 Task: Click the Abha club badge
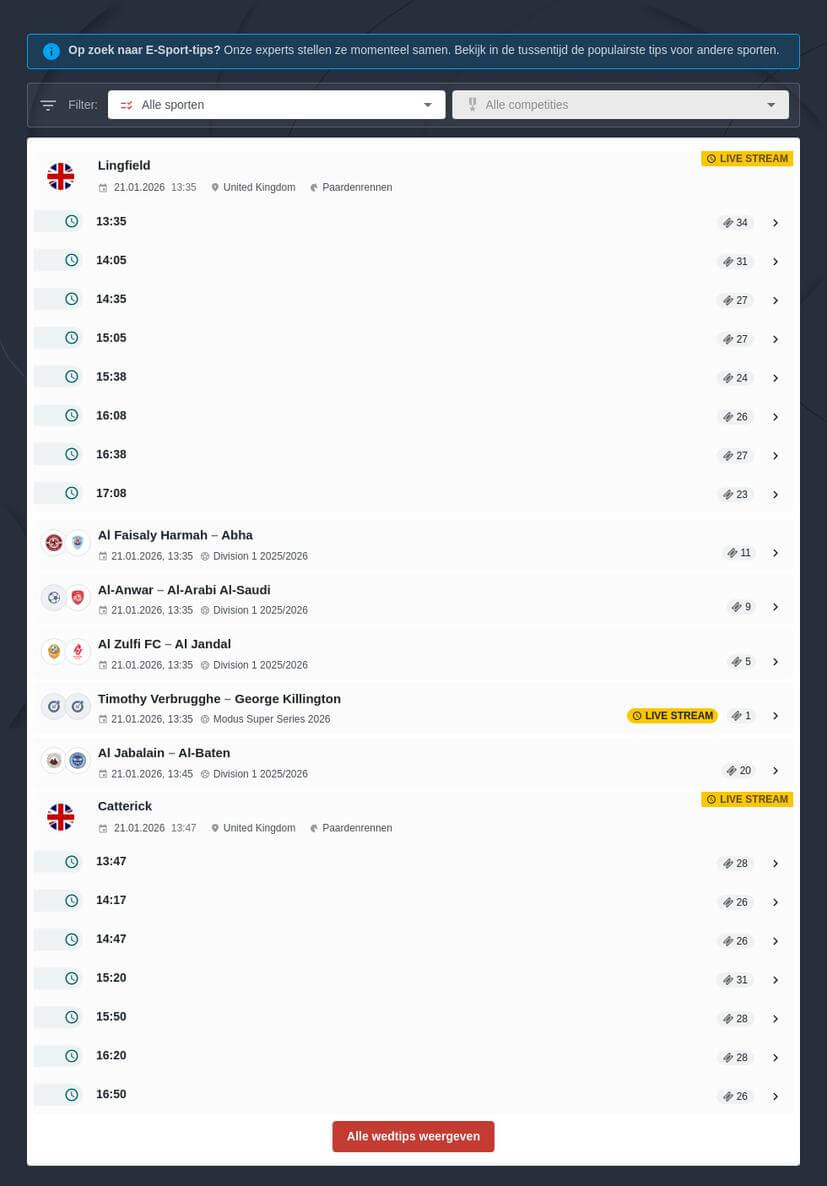78,542
